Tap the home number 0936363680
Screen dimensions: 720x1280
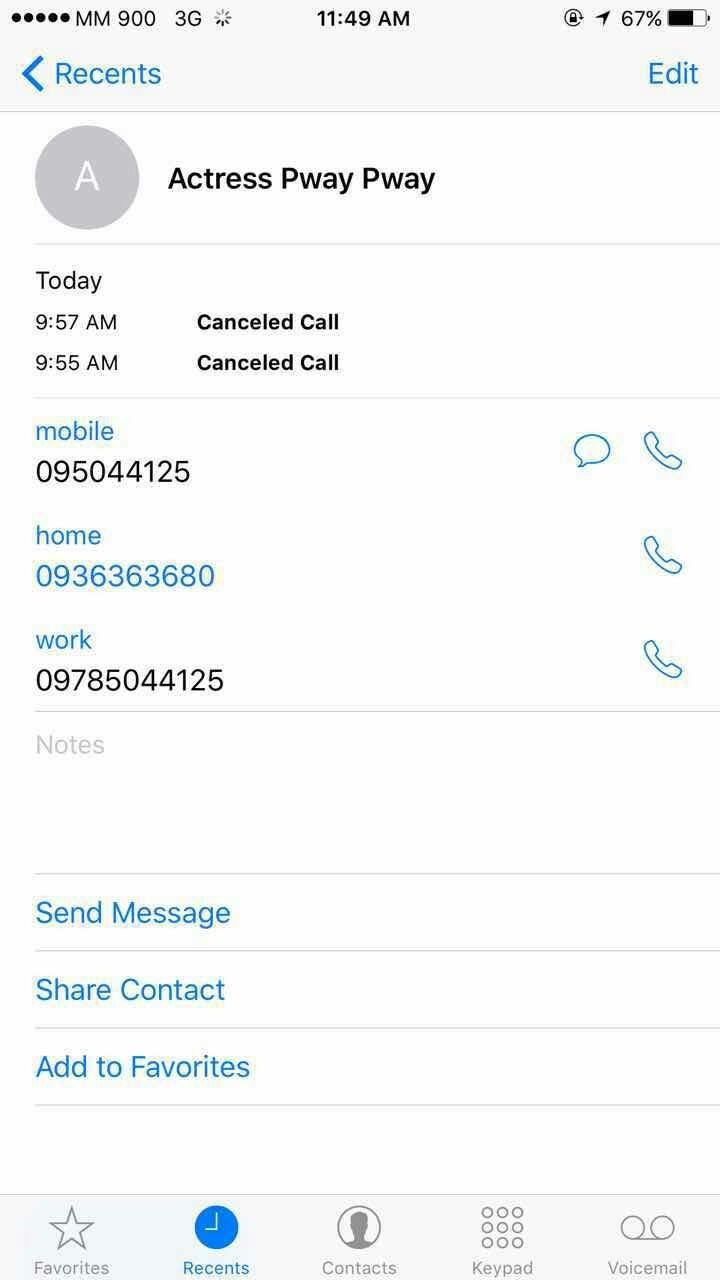tap(125, 576)
